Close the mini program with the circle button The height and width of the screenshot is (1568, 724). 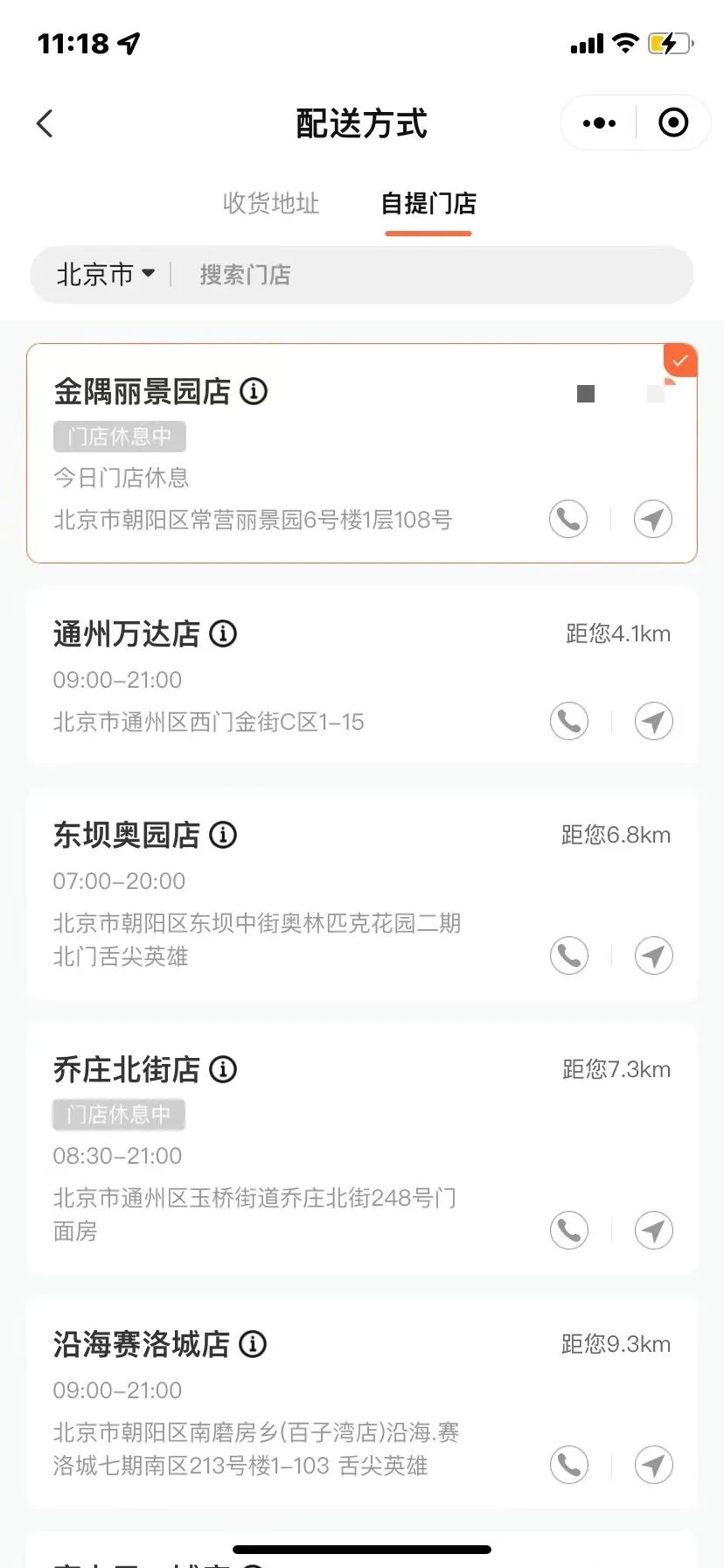(x=672, y=123)
